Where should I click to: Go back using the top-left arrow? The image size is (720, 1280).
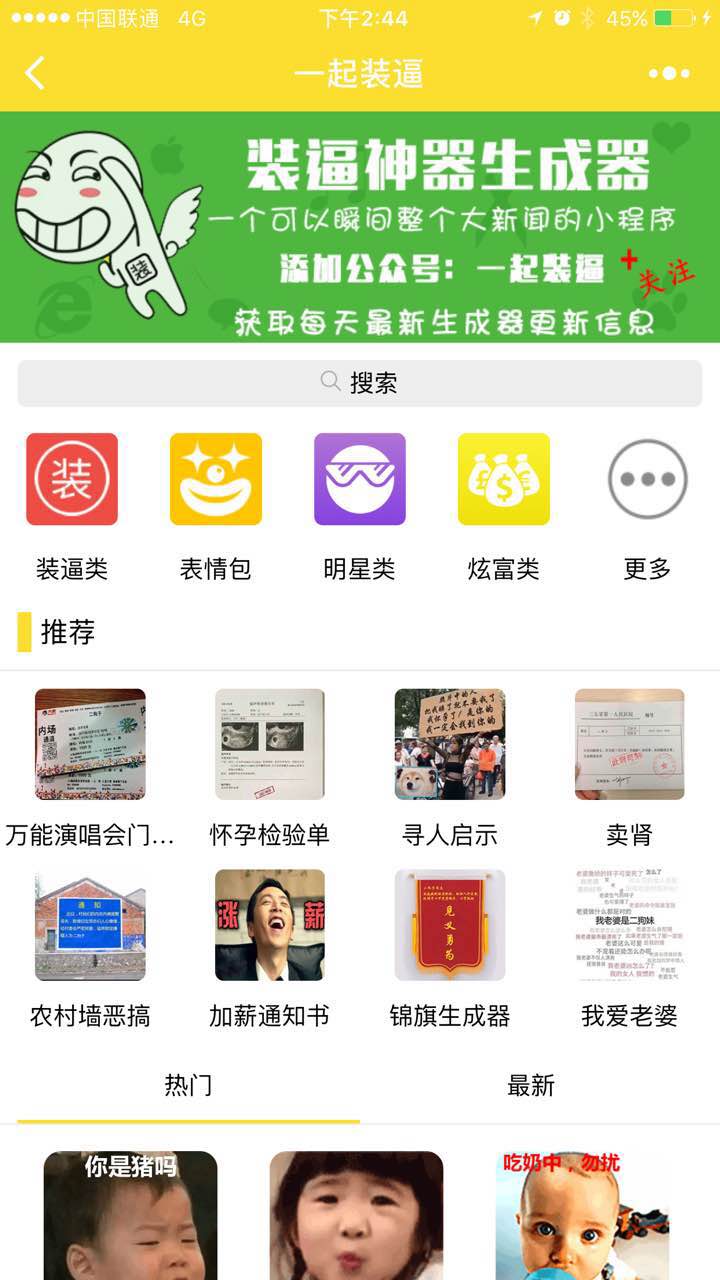(36, 73)
